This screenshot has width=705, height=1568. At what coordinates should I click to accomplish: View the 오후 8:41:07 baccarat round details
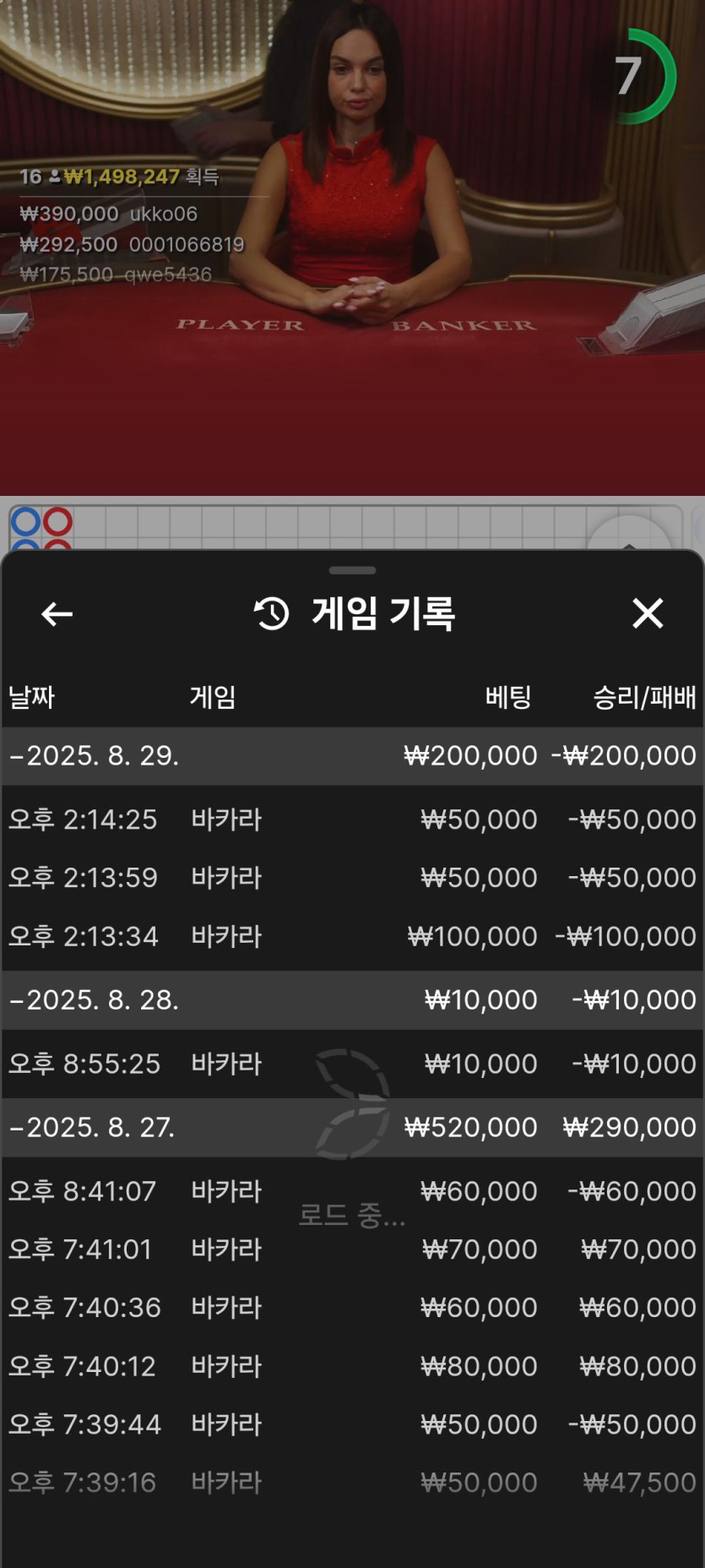(x=351, y=1191)
